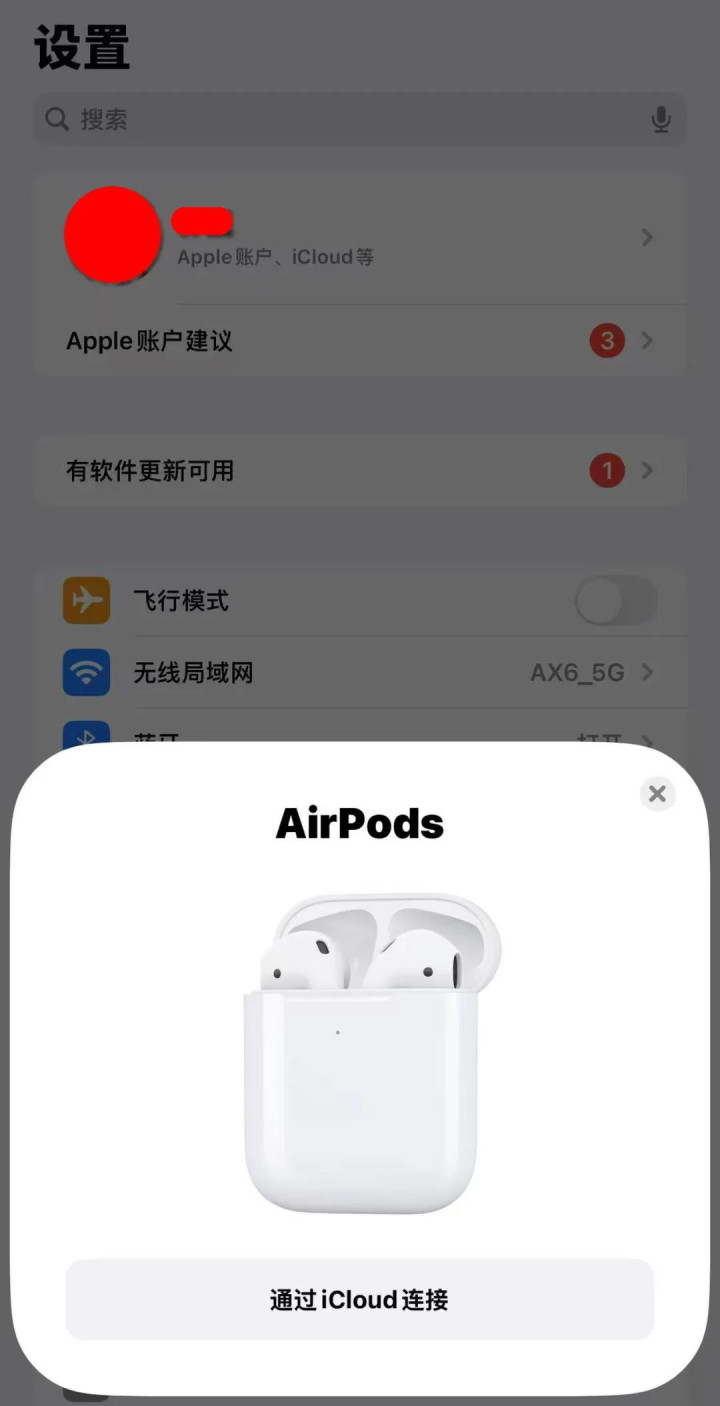The width and height of the screenshot is (720, 1406).
Task: Connect AirPods via iCloud button
Action: [x=360, y=1299]
